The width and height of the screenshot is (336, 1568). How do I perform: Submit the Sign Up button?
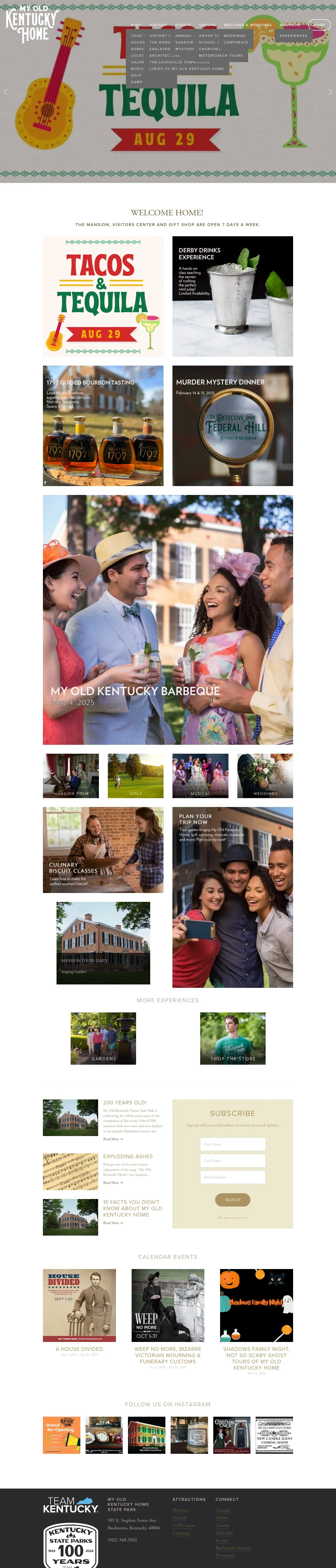pyautogui.click(x=233, y=1200)
